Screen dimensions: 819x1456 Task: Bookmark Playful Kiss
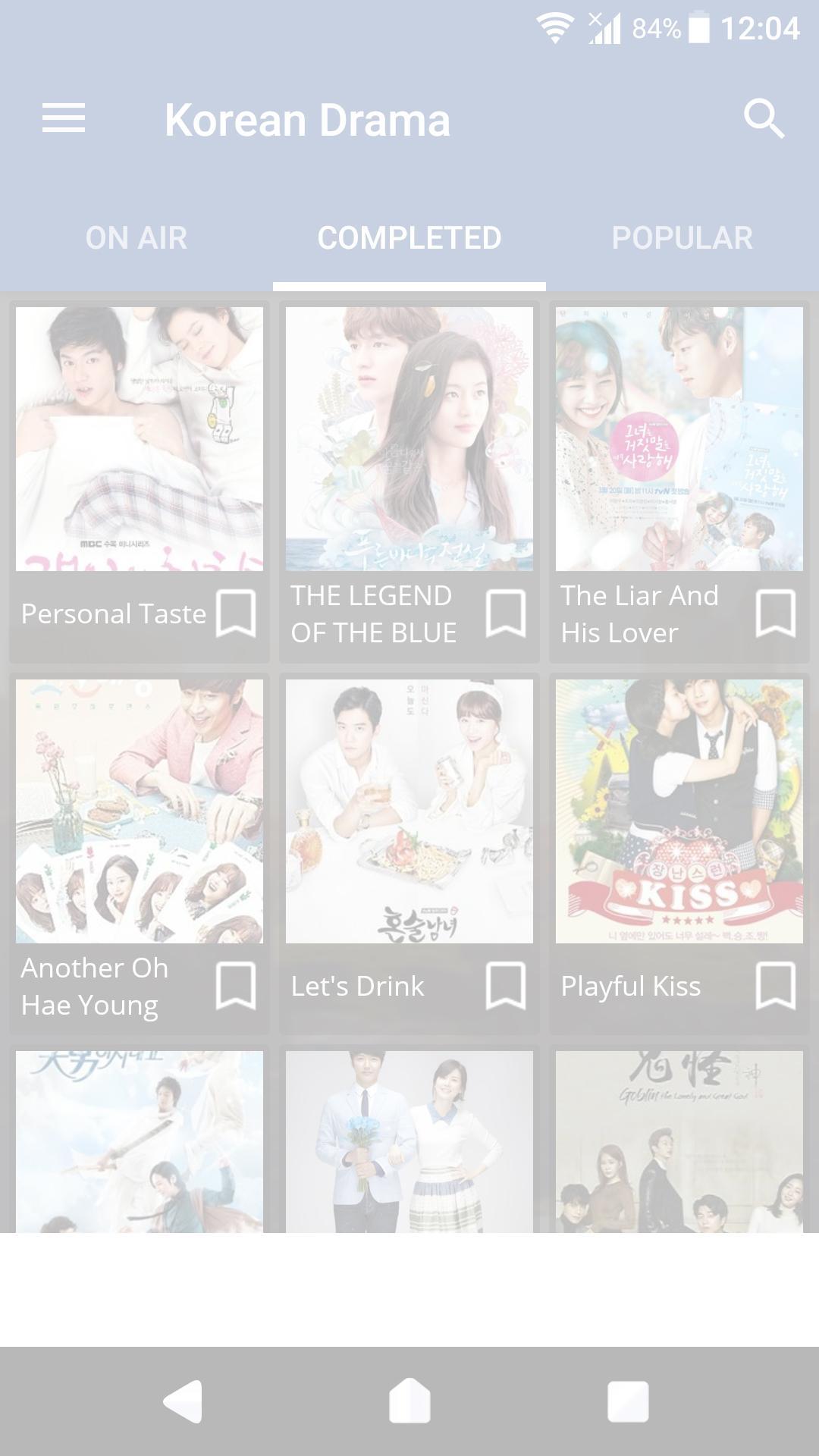(x=776, y=986)
